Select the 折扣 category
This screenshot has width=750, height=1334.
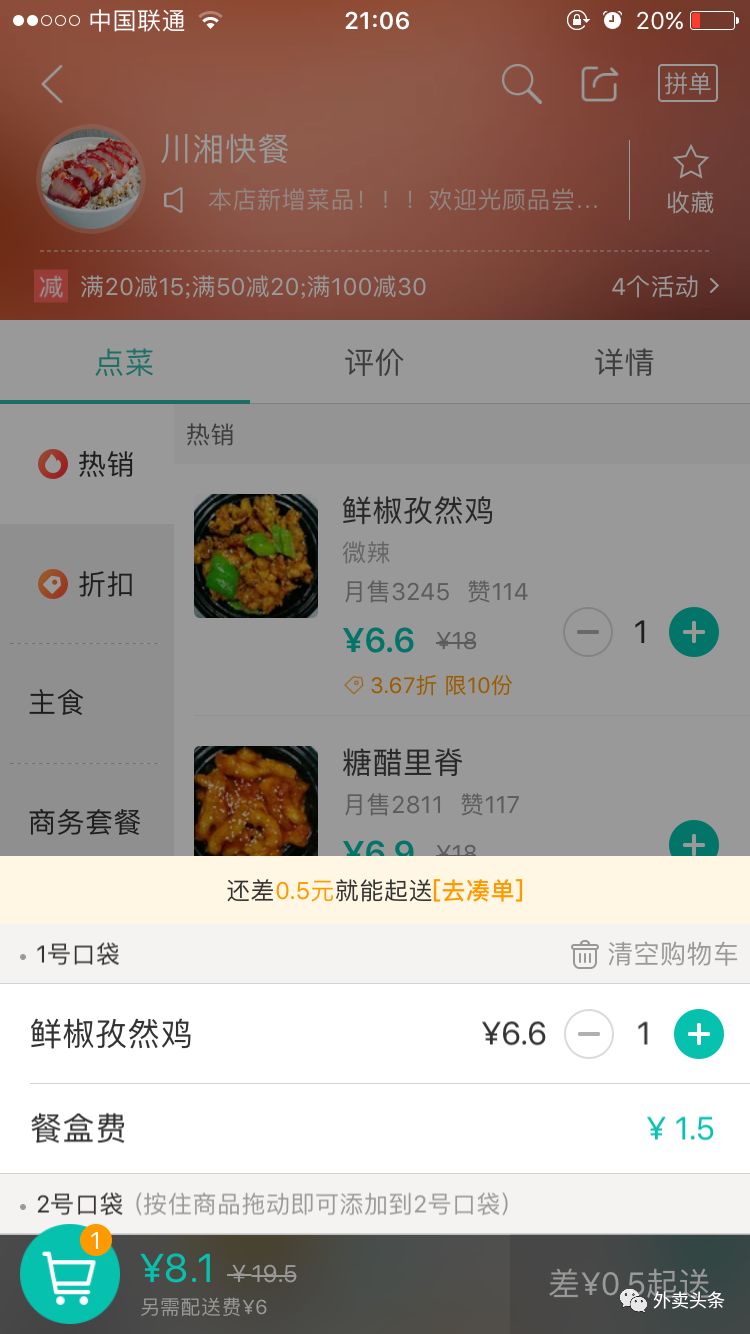pyautogui.click(x=87, y=584)
